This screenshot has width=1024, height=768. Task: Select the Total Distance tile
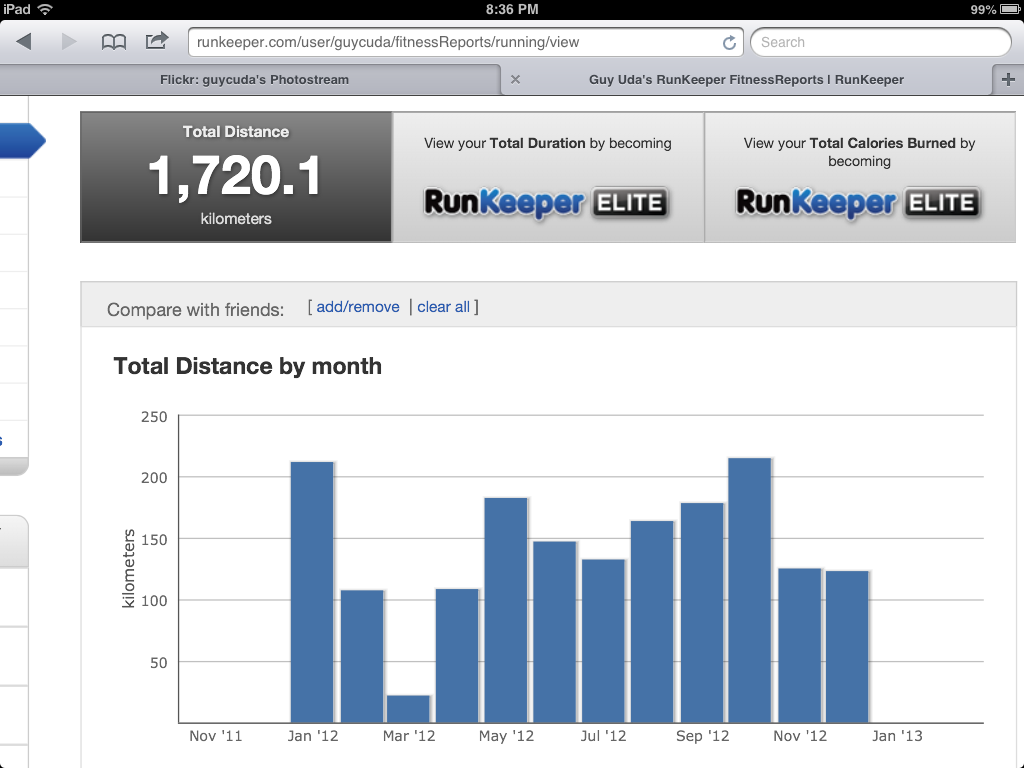point(236,177)
